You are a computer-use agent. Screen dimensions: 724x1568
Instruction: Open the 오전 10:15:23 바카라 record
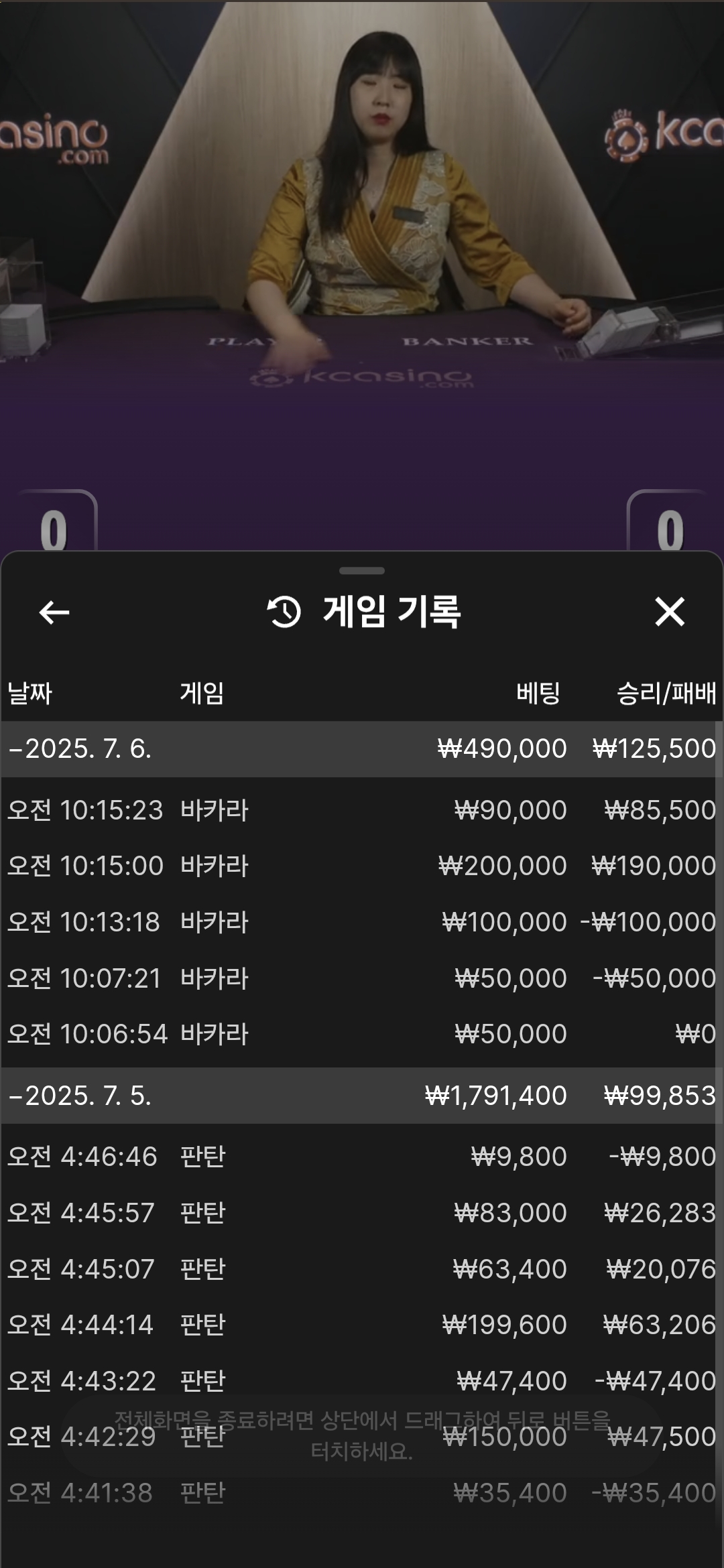point(362,810)
